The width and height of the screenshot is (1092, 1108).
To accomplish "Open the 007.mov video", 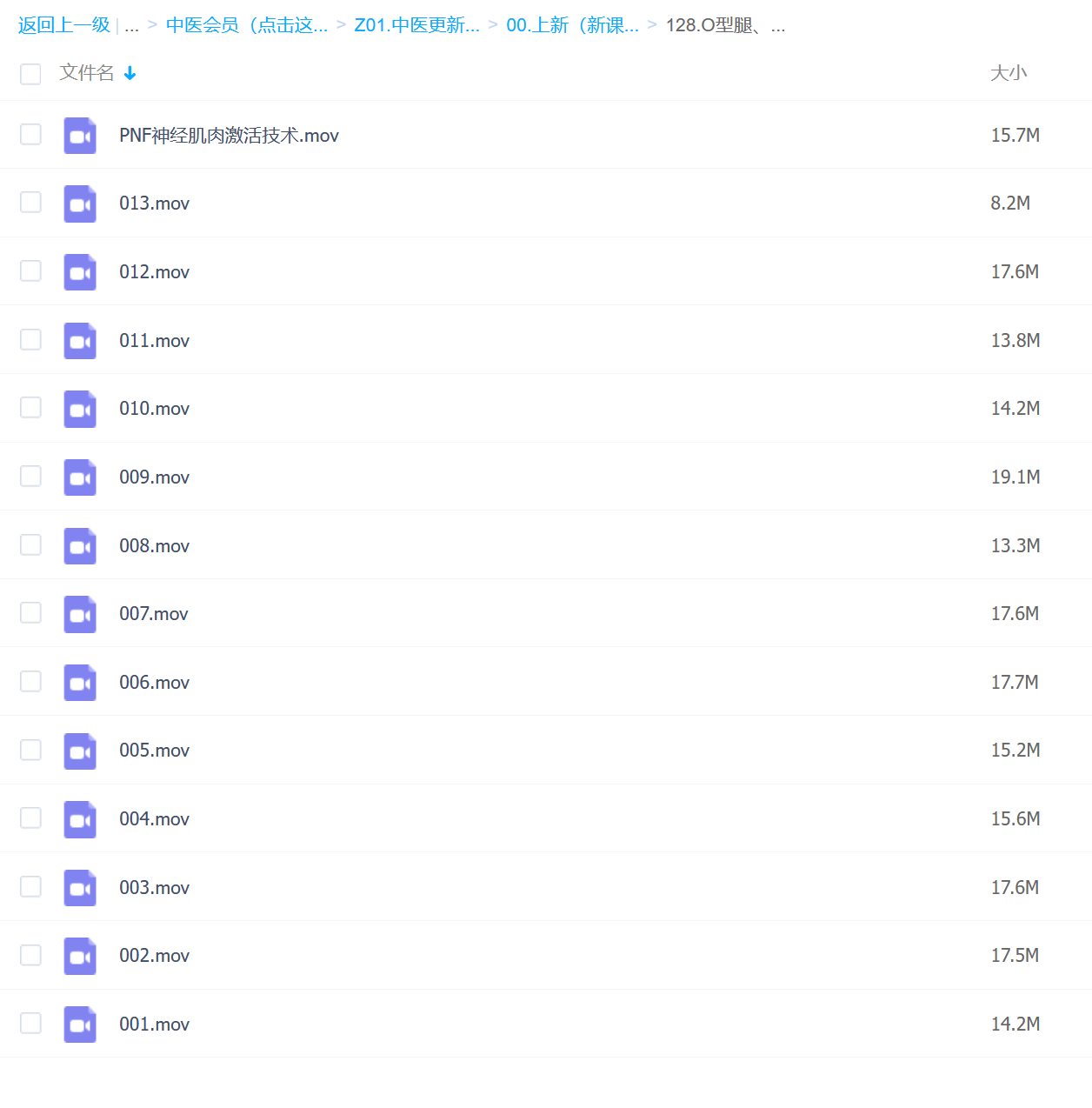I will click(x=153, y=614).
